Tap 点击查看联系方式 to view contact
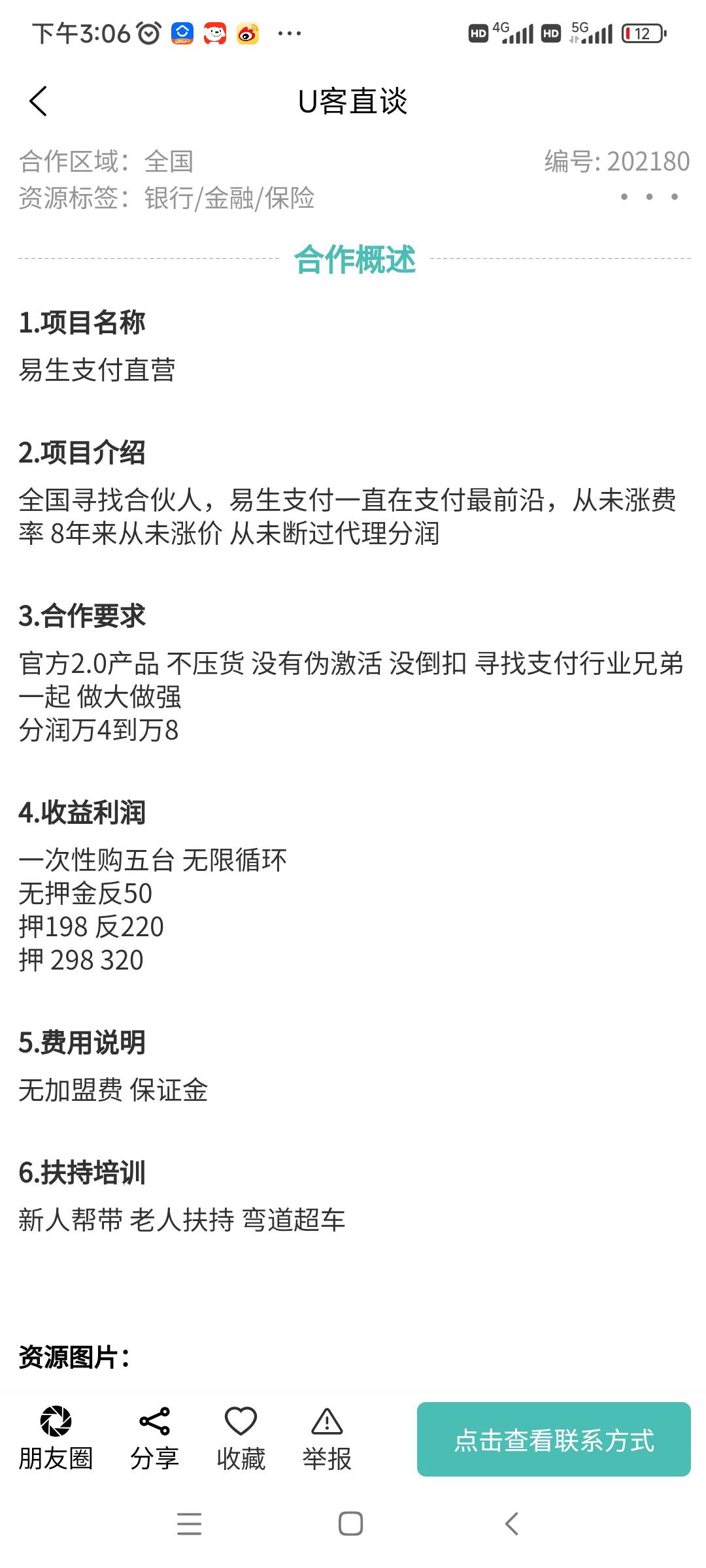706x1568 pixels. [x=554, y=1439]
